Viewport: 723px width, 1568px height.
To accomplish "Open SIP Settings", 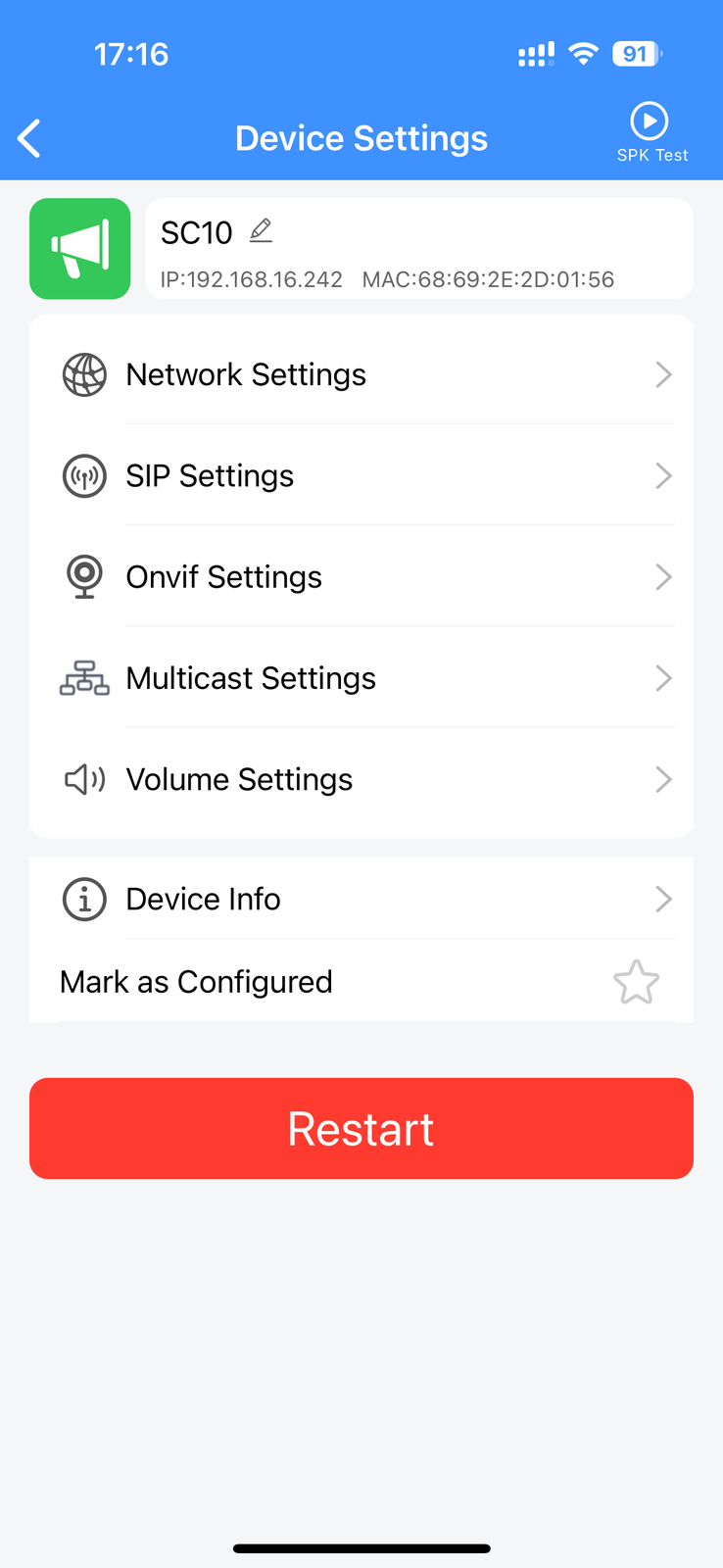I will pyautogui.click(x=361, y=475).
